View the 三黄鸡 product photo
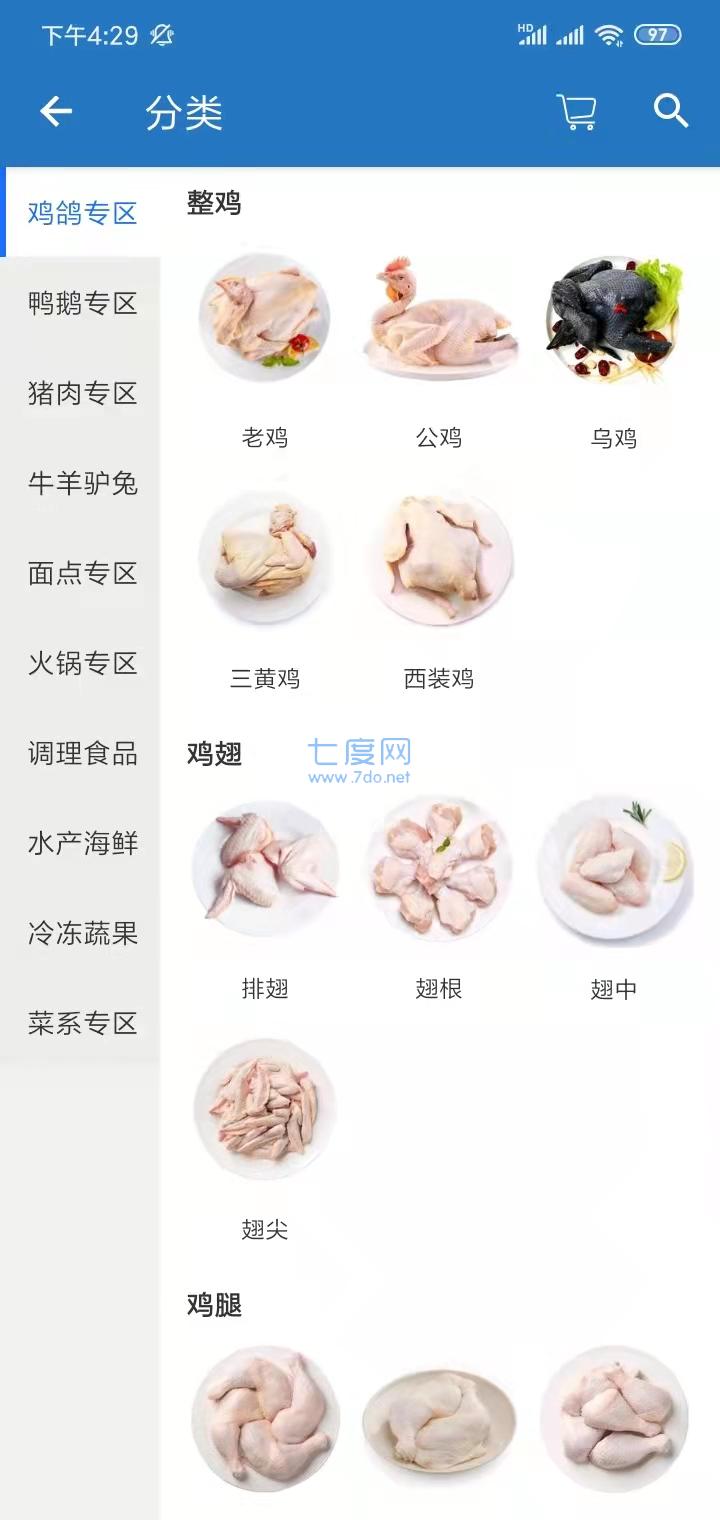 (265, 558)
